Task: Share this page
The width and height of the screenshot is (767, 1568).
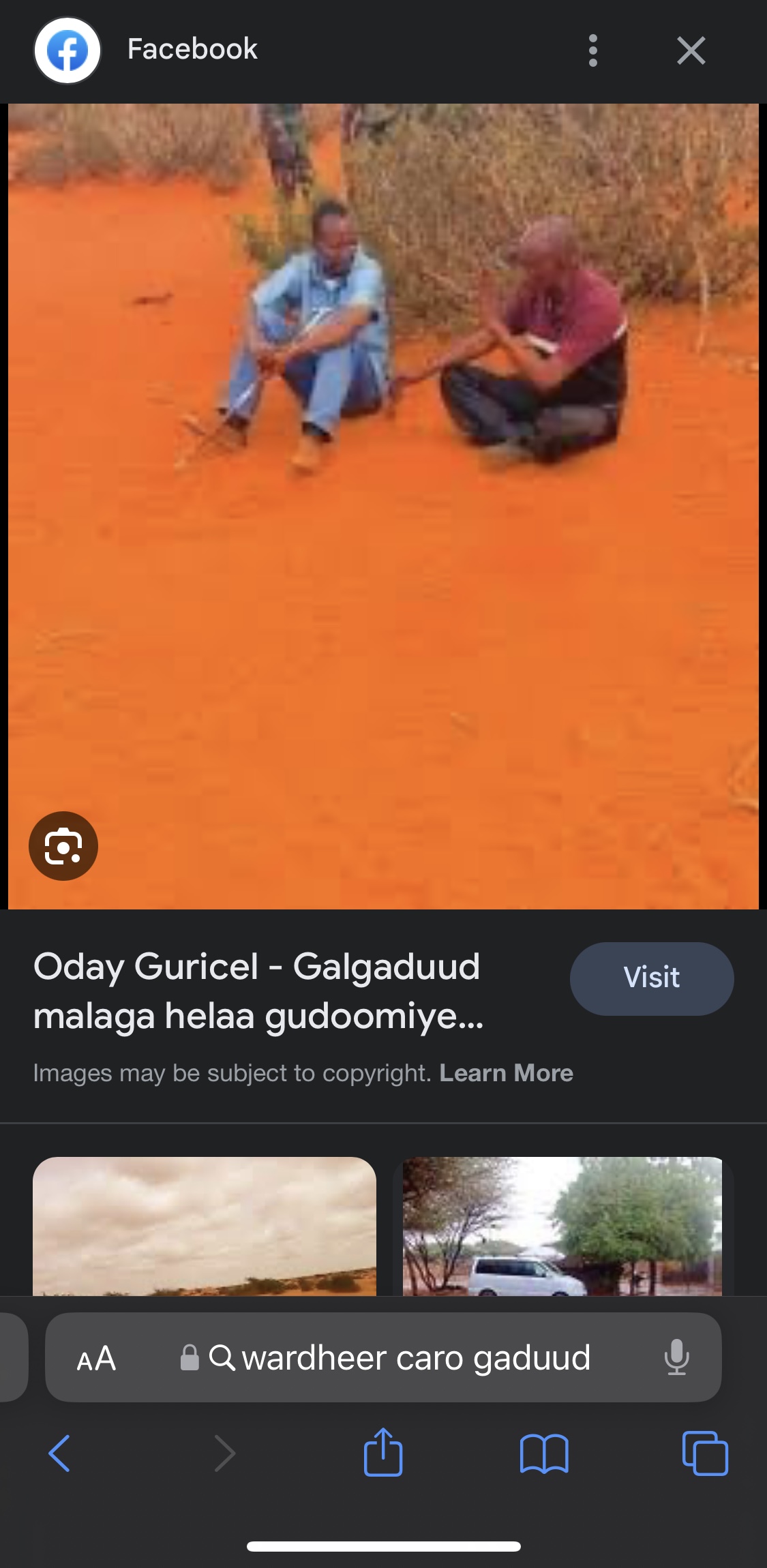Action: pos(383,1453)
